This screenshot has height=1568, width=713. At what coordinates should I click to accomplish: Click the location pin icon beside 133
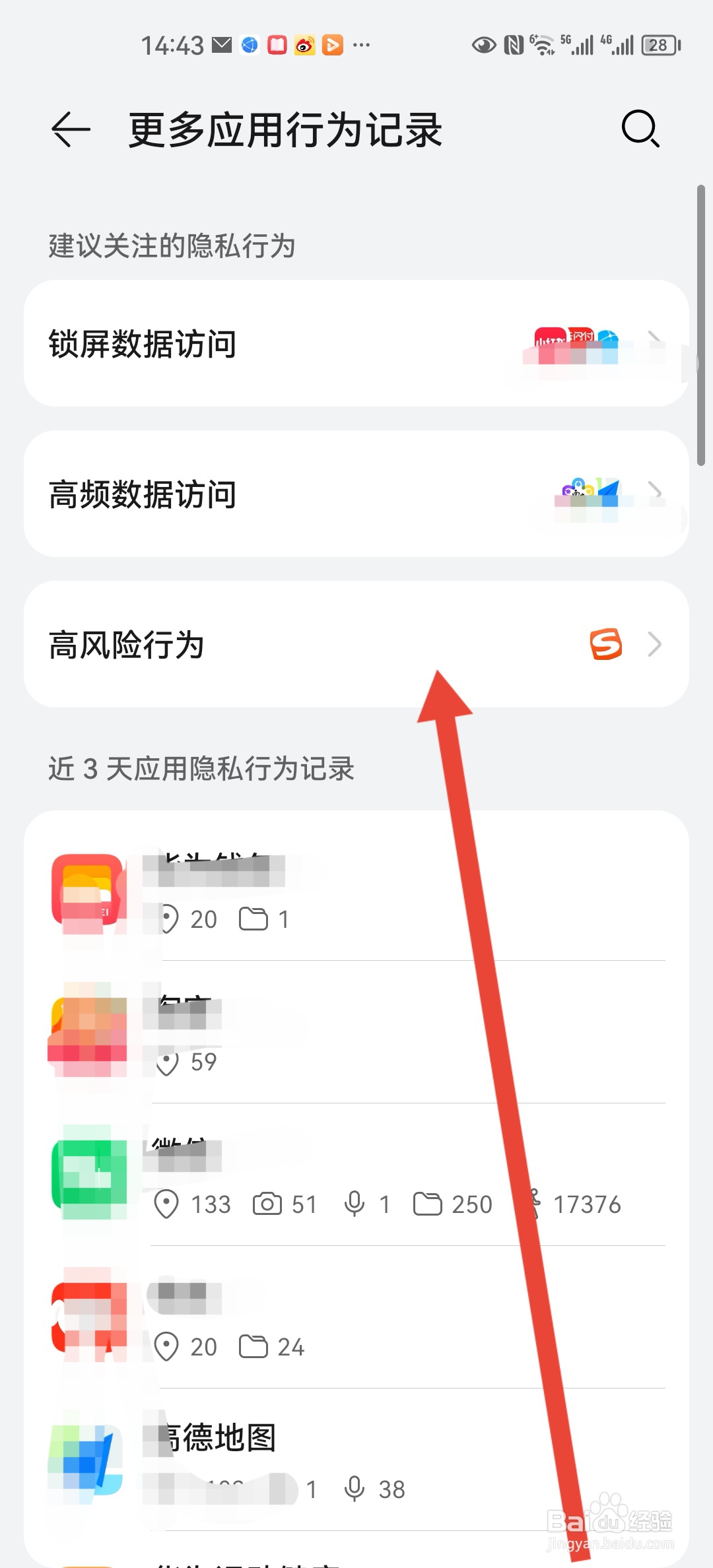pos(167,1203)
